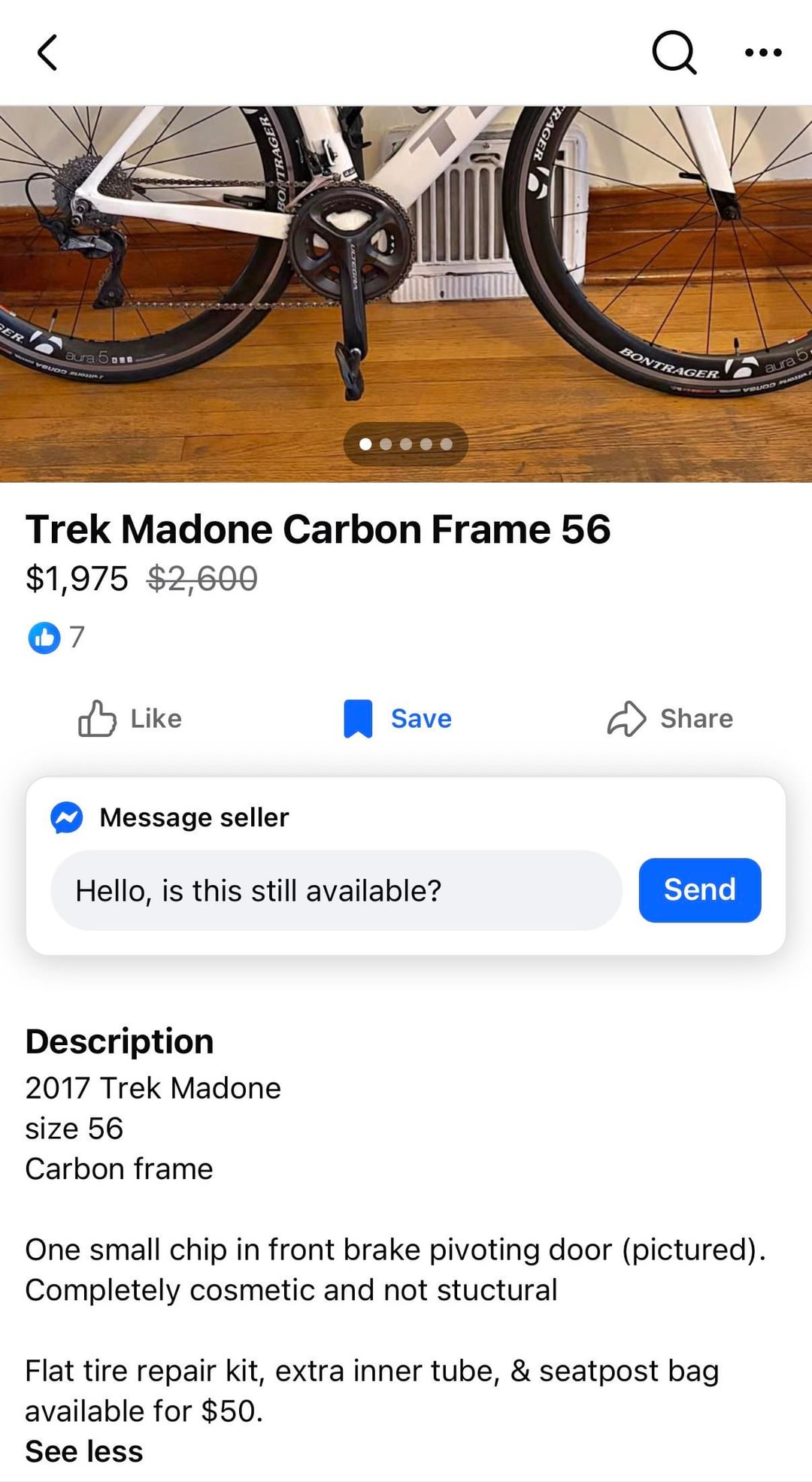Collapse the description with See less
The image size is (812, 1482).
(x=84, y=1451)
